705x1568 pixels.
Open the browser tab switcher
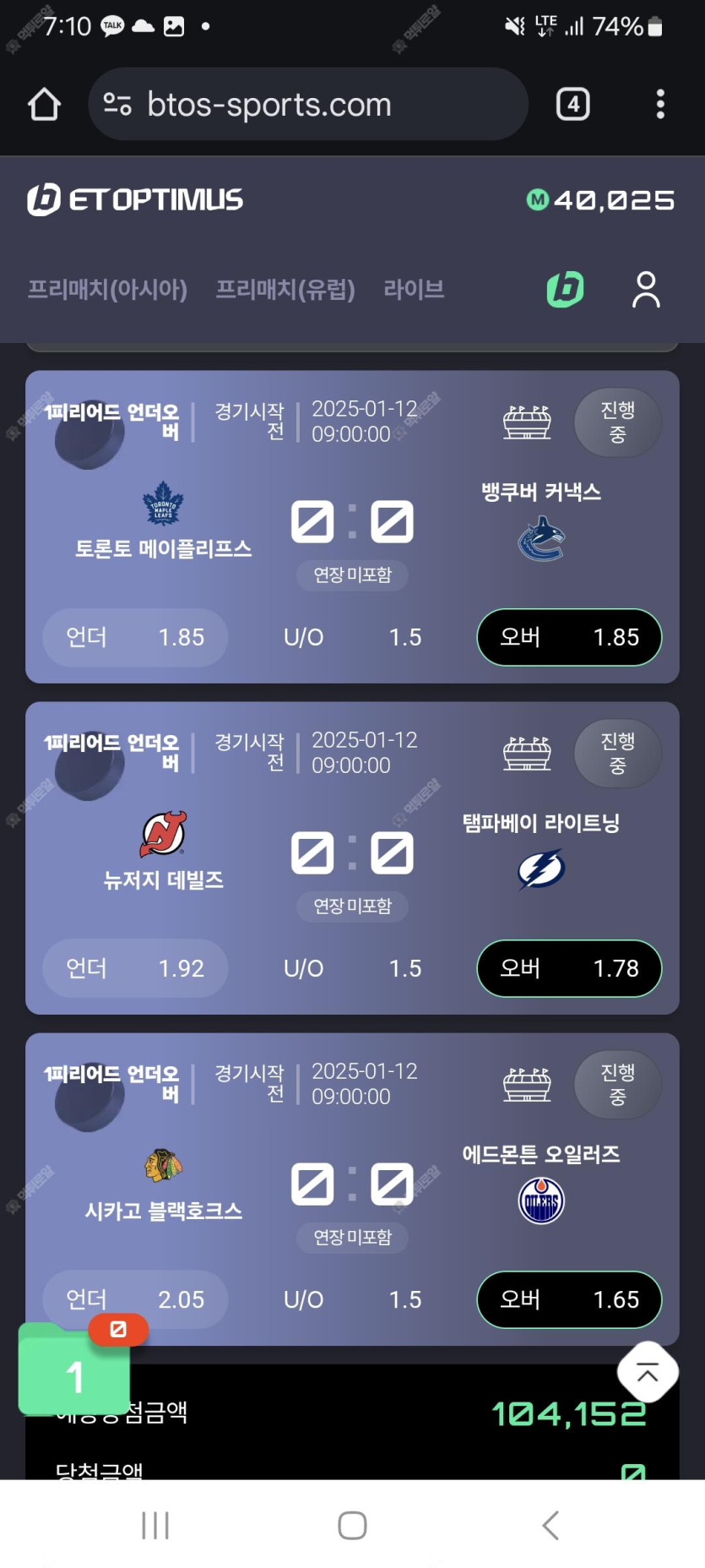click(572, 105)
